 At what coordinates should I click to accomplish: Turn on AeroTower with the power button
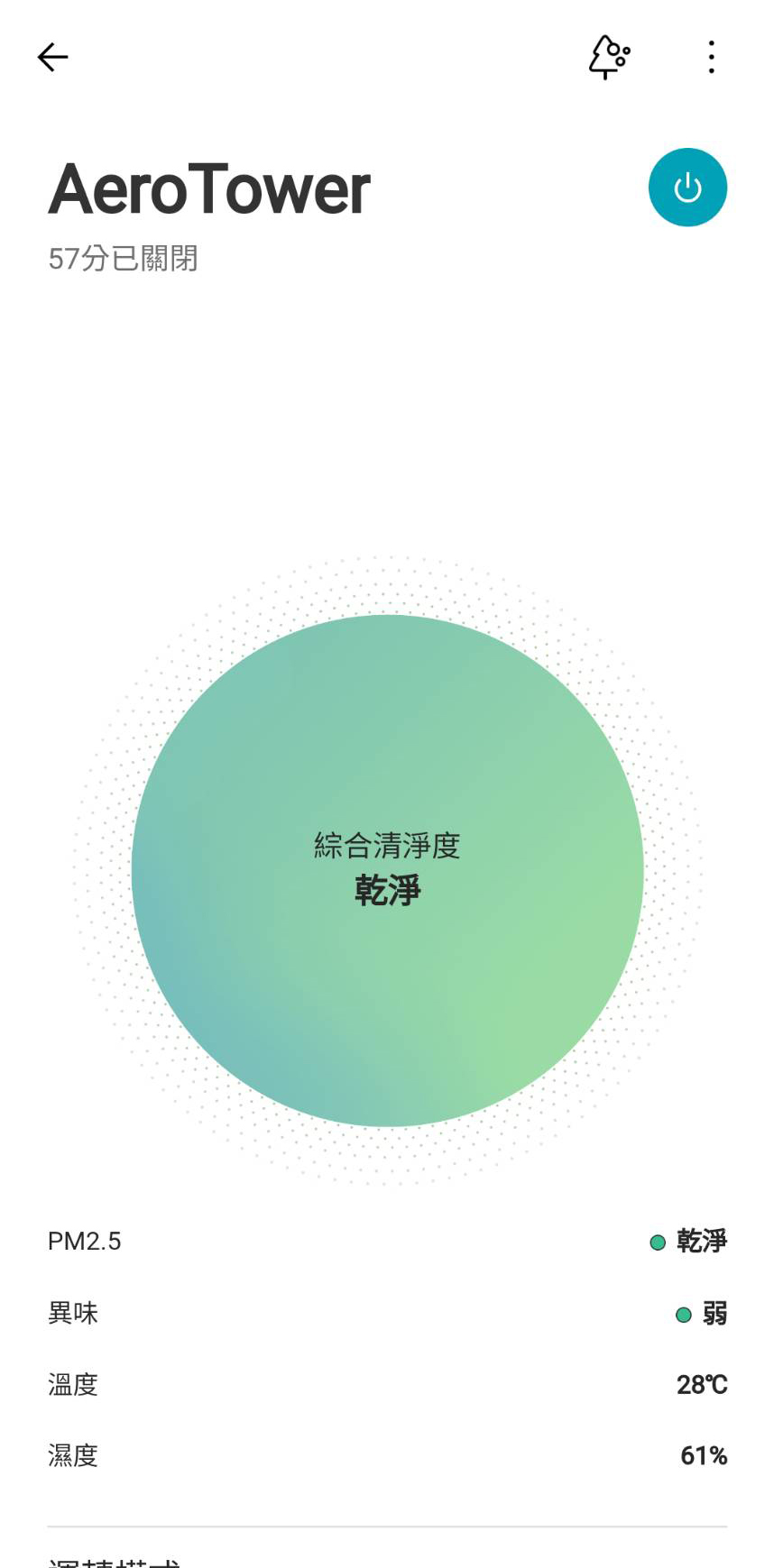click(x=687, y=188)
